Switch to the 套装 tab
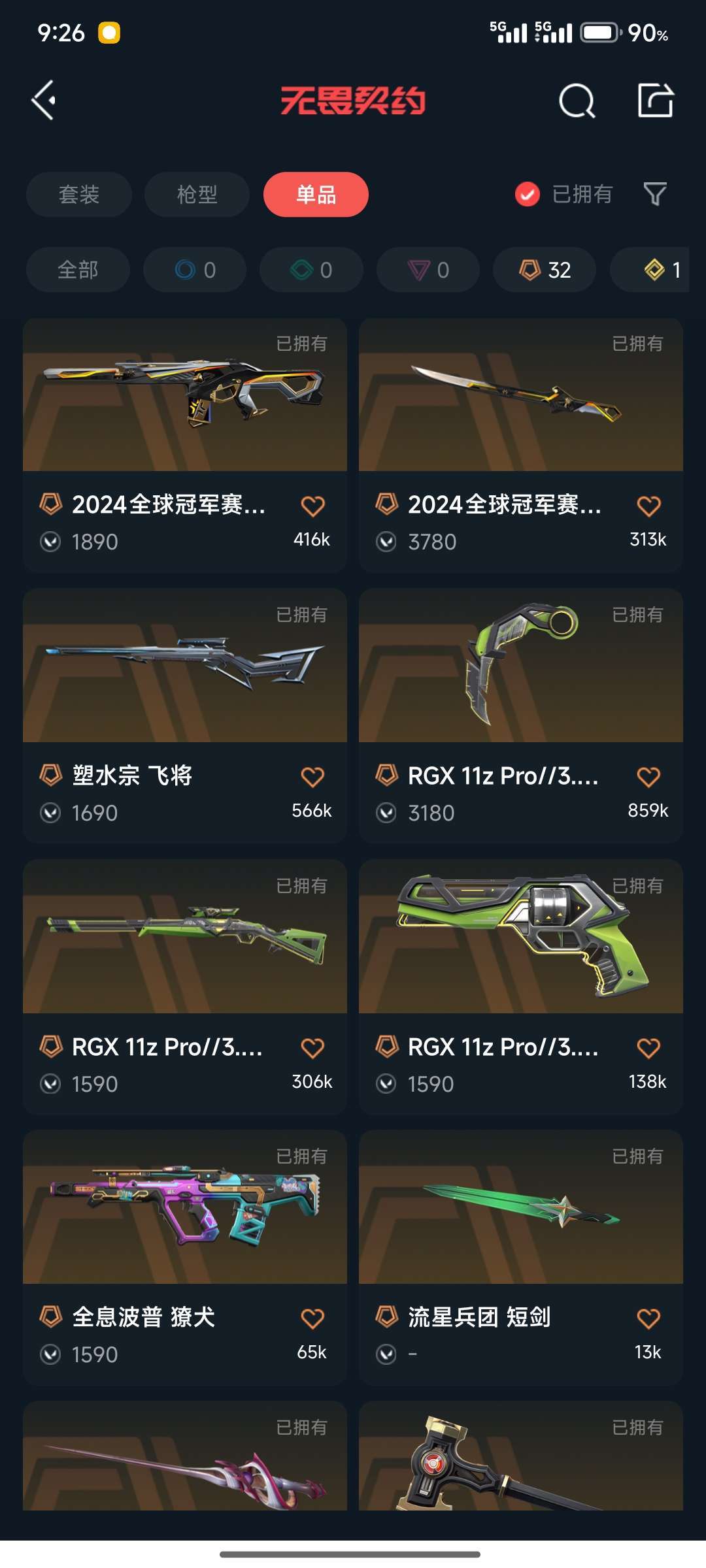The height and width of the screenshot is (1568, 706). (79, 194)
